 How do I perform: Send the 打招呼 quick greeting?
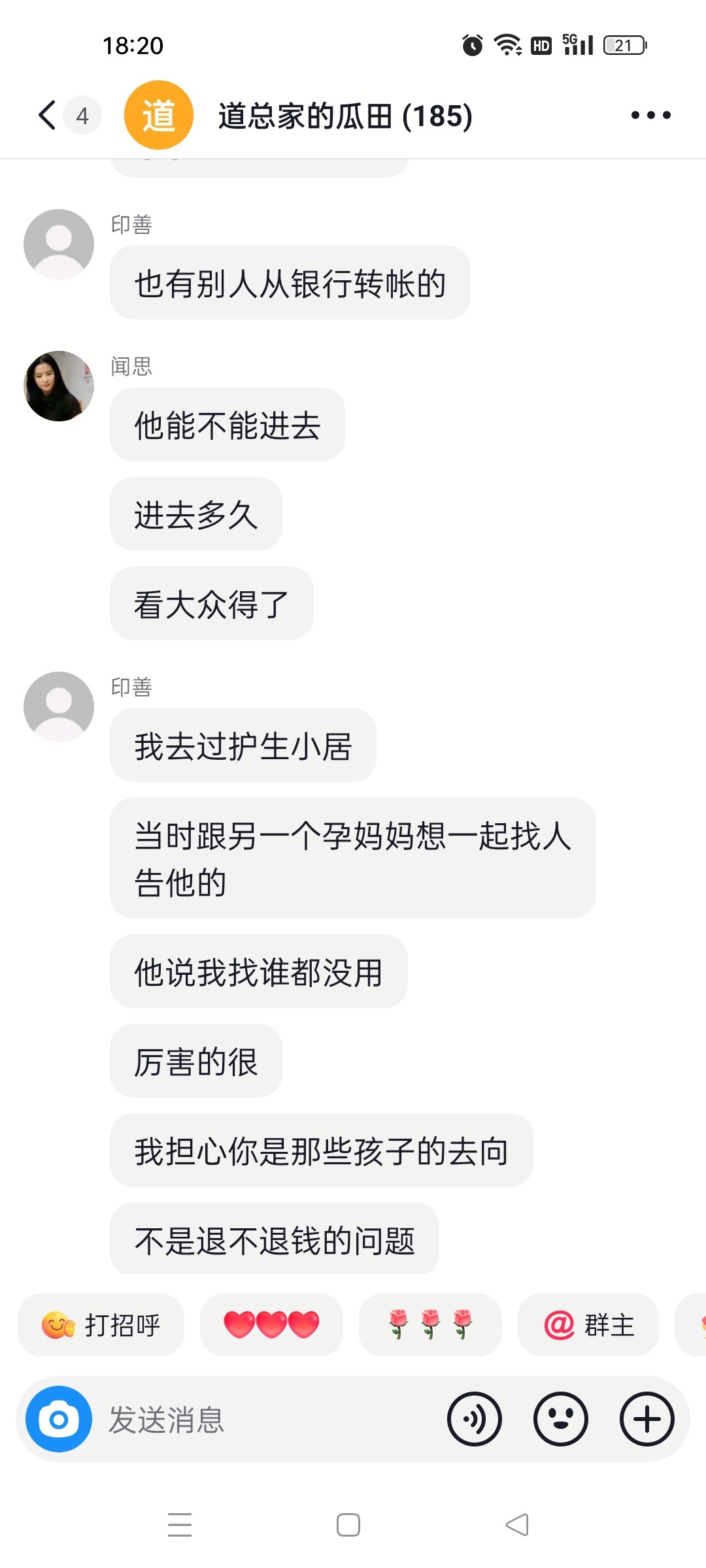coord(101,1325)
